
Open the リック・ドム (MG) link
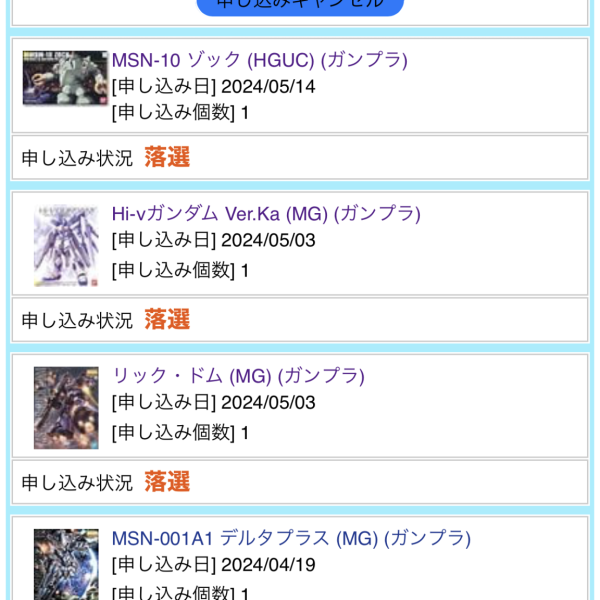[x=238, y=376]
